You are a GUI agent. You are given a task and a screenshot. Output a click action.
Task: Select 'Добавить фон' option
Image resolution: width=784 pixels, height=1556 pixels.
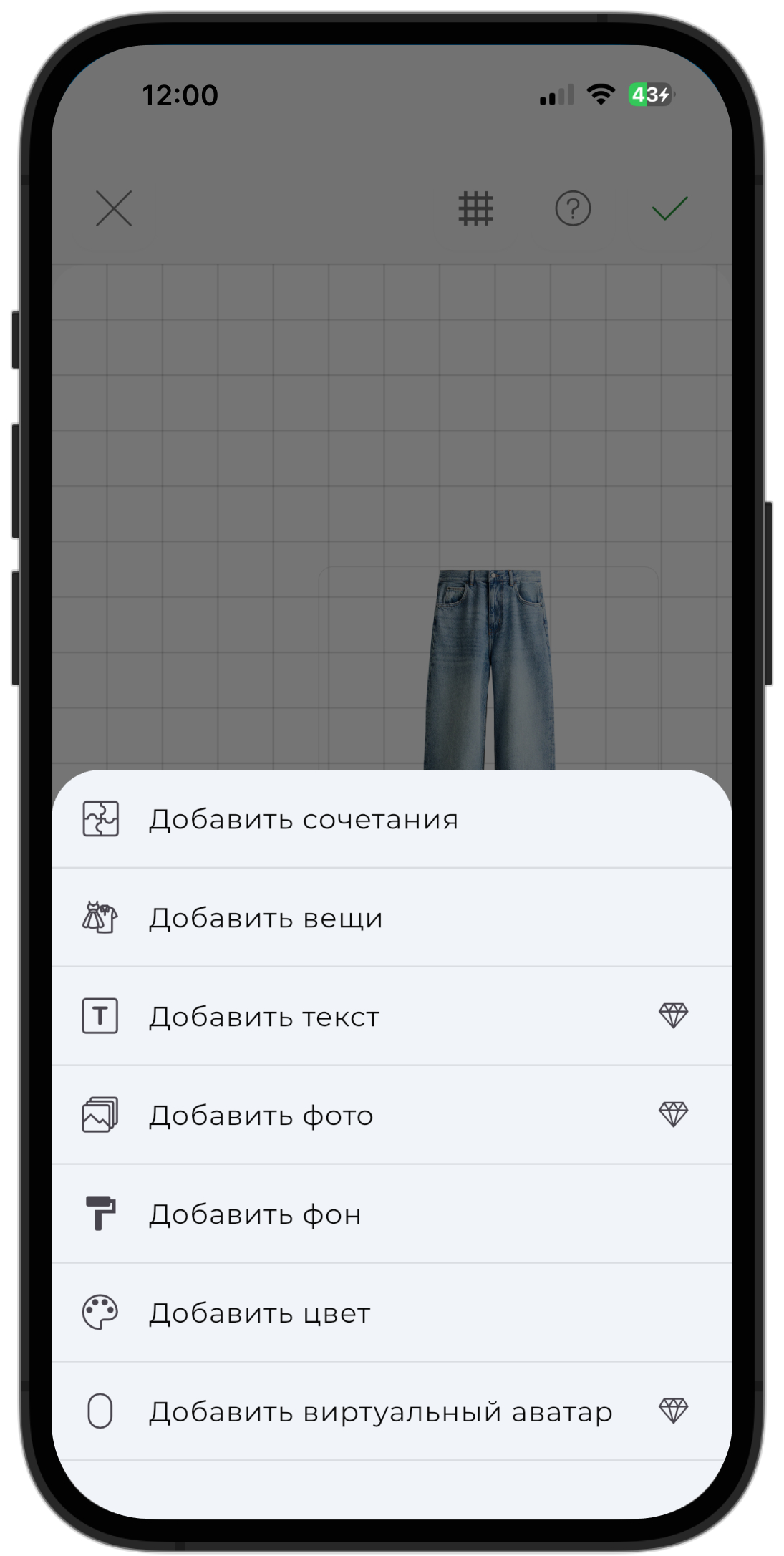pyautogui.click(x=255, y=1214)
